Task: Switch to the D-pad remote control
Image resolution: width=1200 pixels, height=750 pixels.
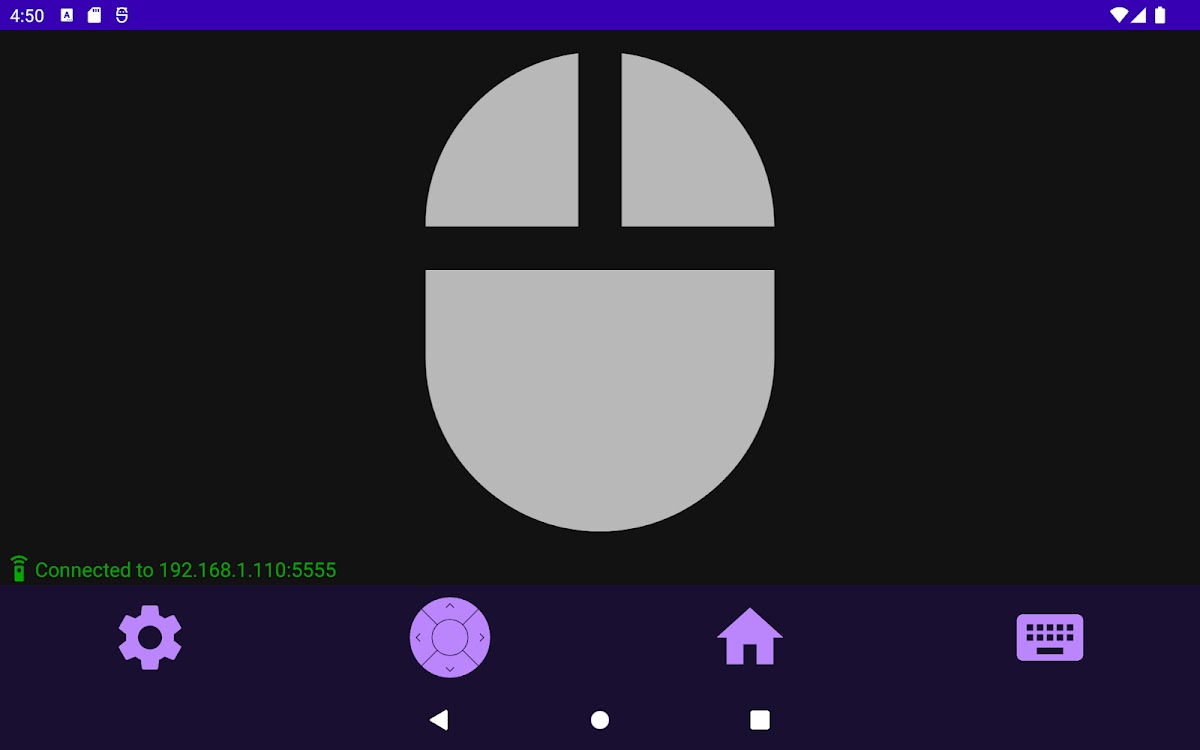Action: 450,637
